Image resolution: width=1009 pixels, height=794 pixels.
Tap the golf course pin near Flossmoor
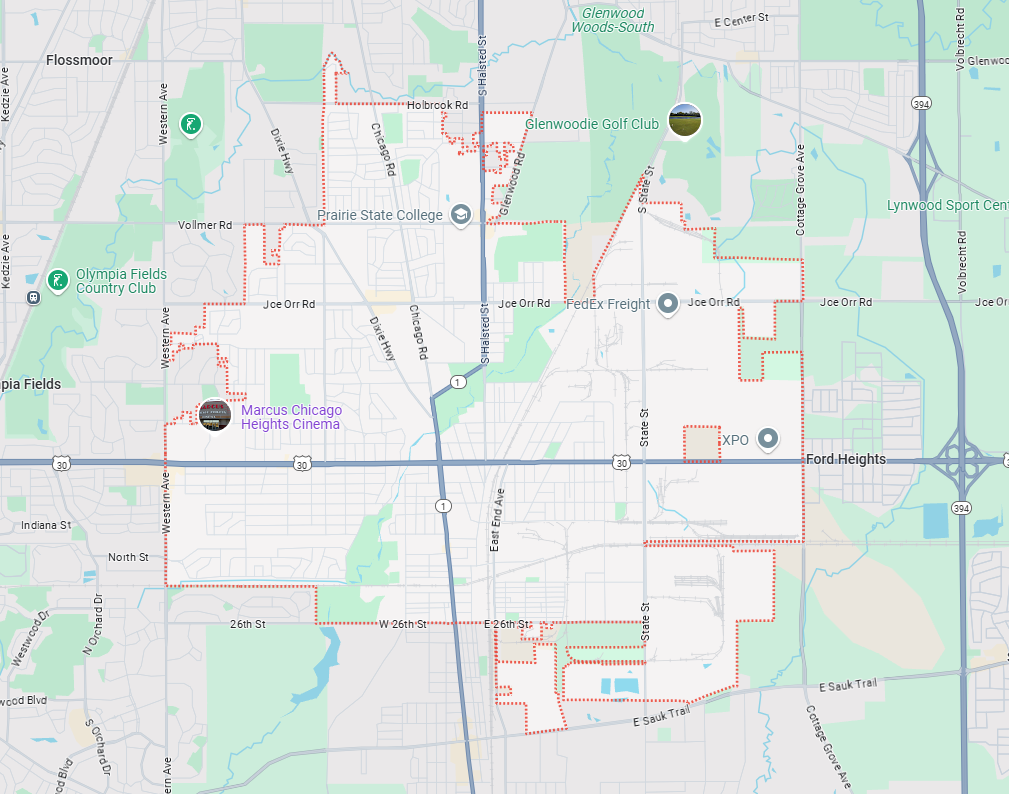point(189,124)
